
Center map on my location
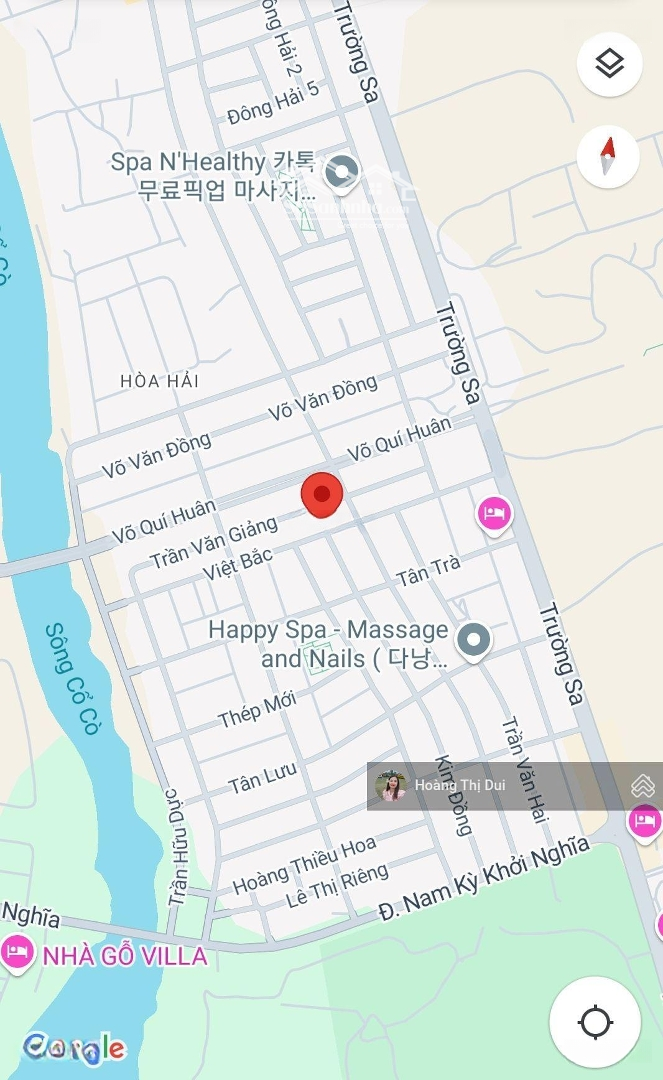click(x=595, y=1022)
